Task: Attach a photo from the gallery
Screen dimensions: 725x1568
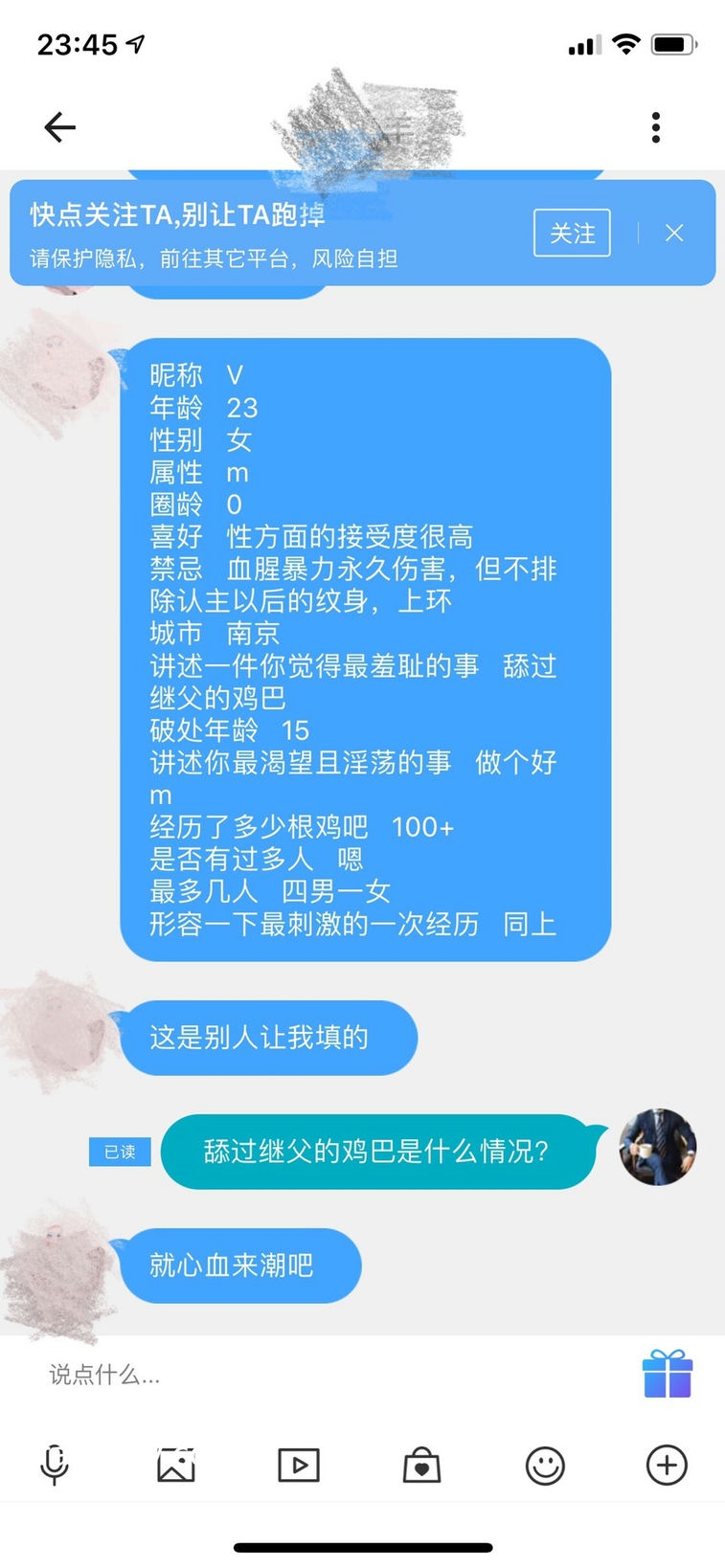Action: [176, 1465]
